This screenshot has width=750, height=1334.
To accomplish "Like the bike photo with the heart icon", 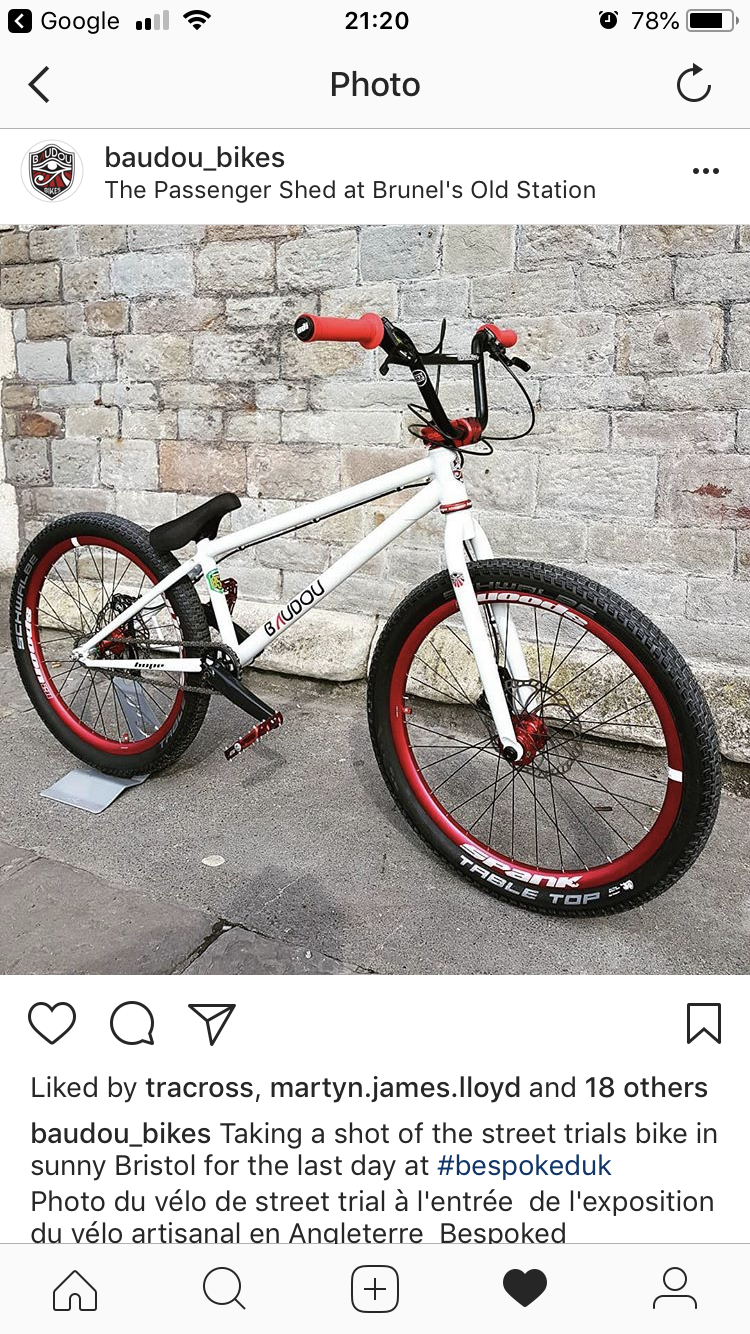I will coord(52,1023).
